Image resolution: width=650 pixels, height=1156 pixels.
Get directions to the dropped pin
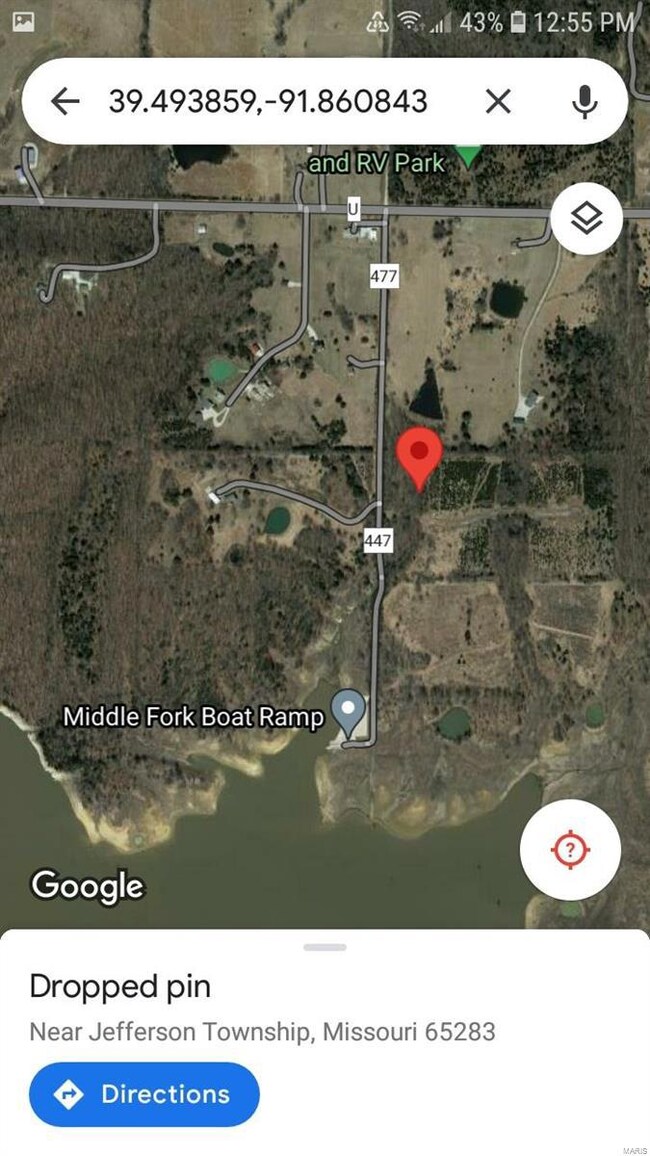[x=144, y=1094]
